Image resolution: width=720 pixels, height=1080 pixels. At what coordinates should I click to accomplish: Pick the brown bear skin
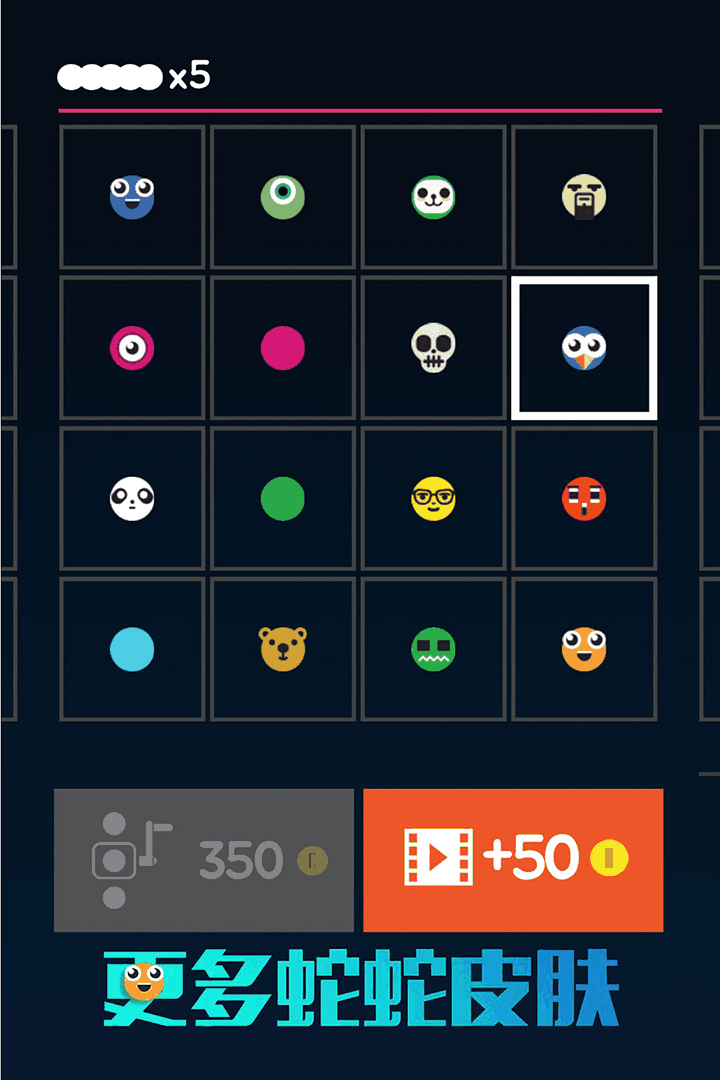tap(283, 649)
